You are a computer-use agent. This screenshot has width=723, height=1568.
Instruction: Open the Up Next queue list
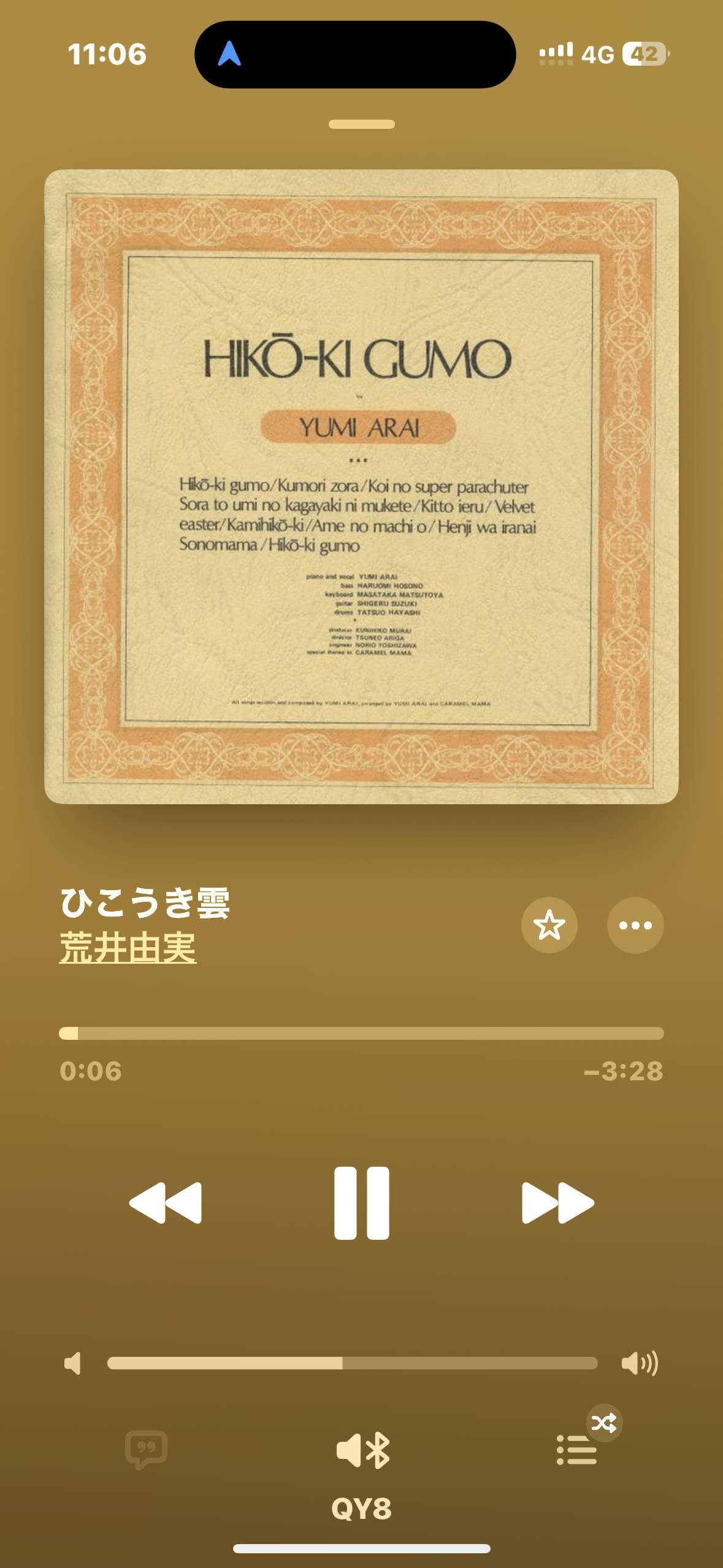(x=576, y=1450)
